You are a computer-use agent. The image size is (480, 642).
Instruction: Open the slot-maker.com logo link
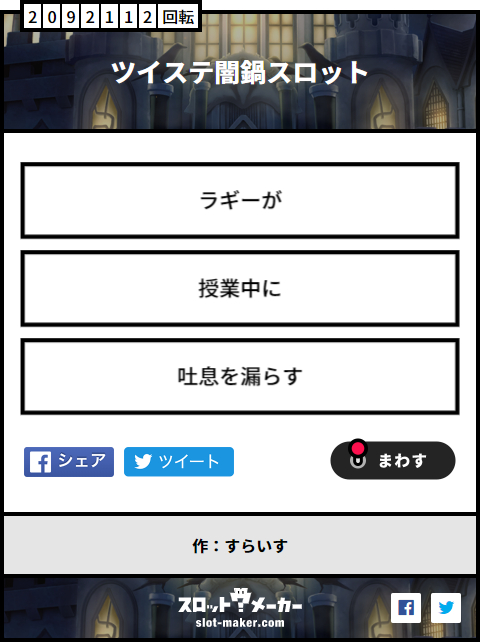[x=240, y=608]
